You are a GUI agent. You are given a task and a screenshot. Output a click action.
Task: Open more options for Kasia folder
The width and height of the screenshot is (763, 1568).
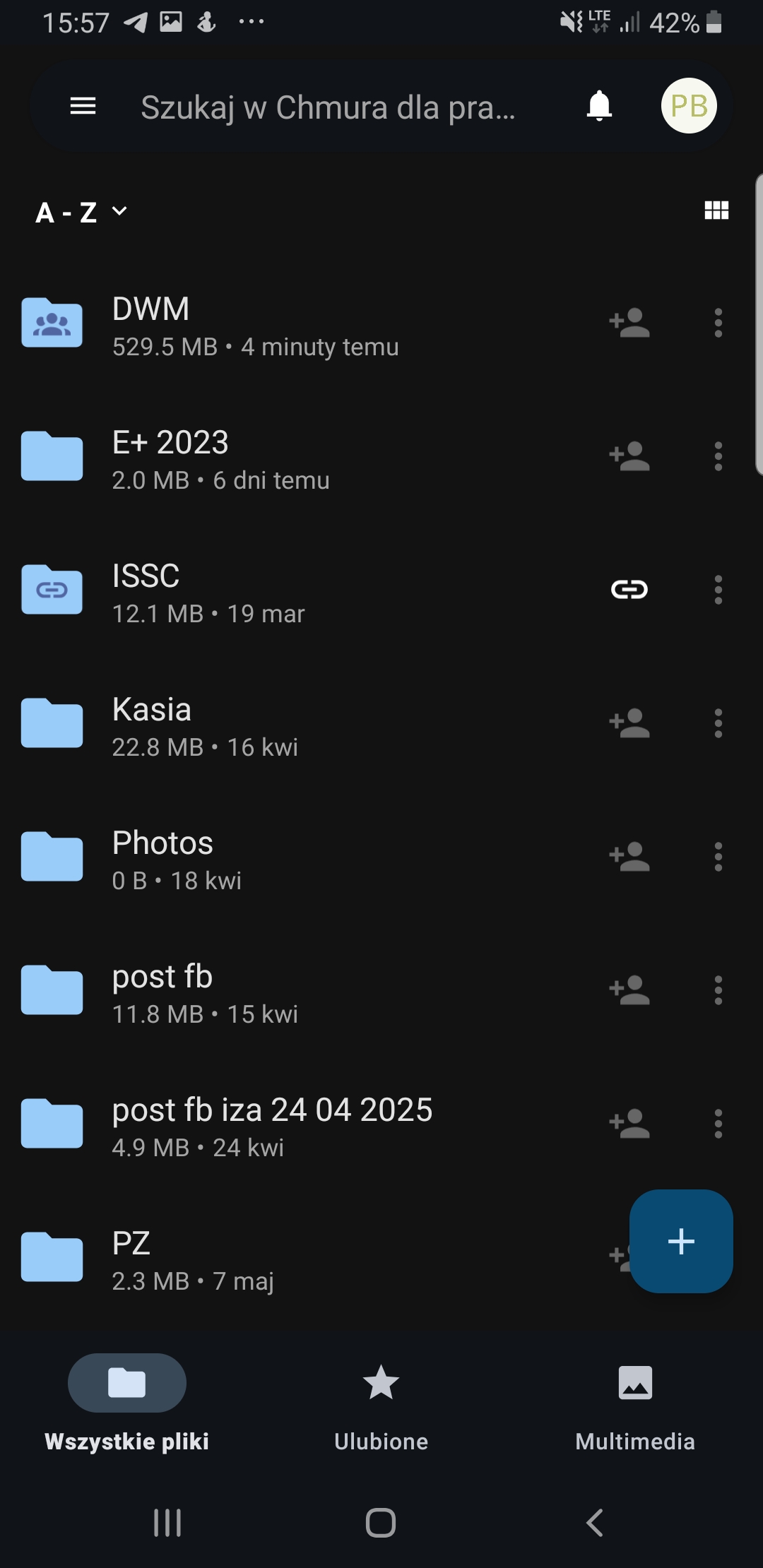click(x=718, y=723)
